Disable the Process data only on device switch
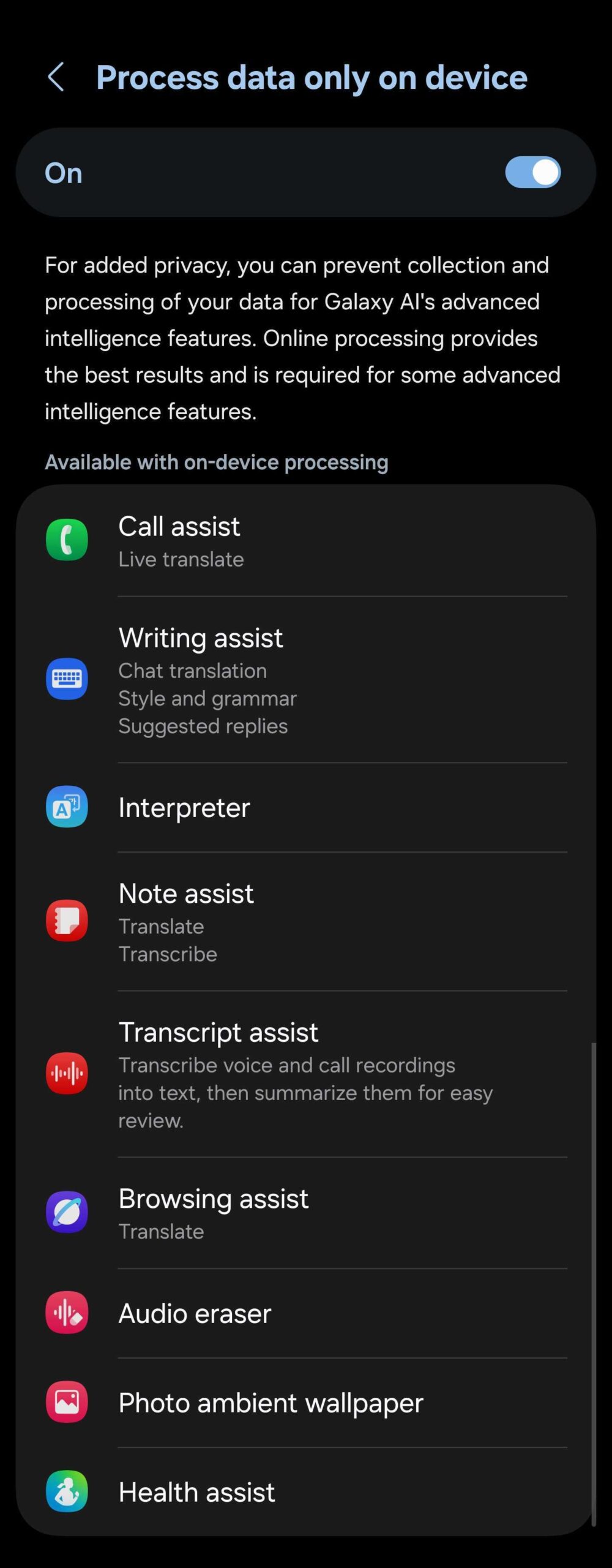Image resolution: width=612 pixels, height=1568 pixels. [x=532, y=173]
